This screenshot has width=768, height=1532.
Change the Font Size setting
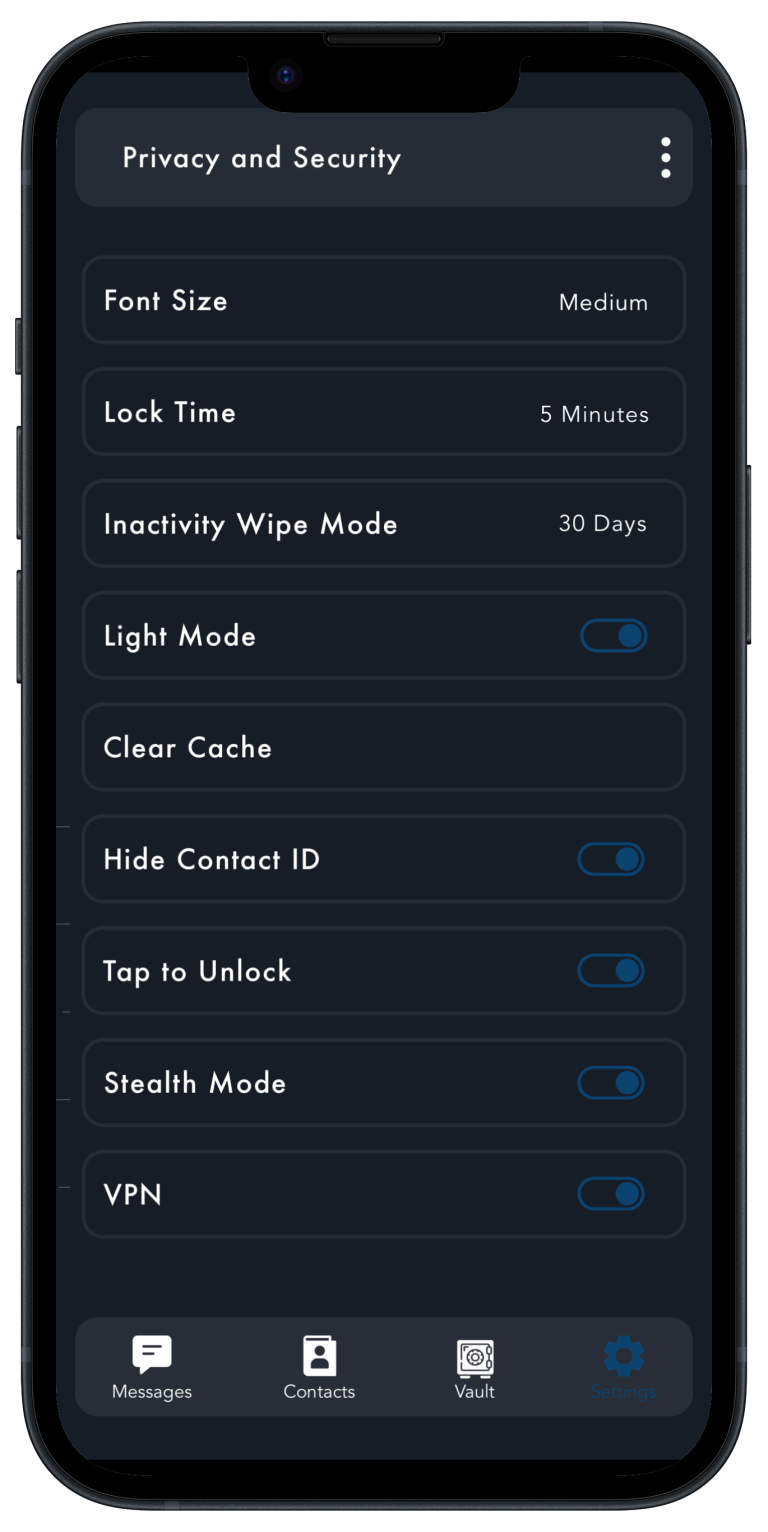point(384,300)
